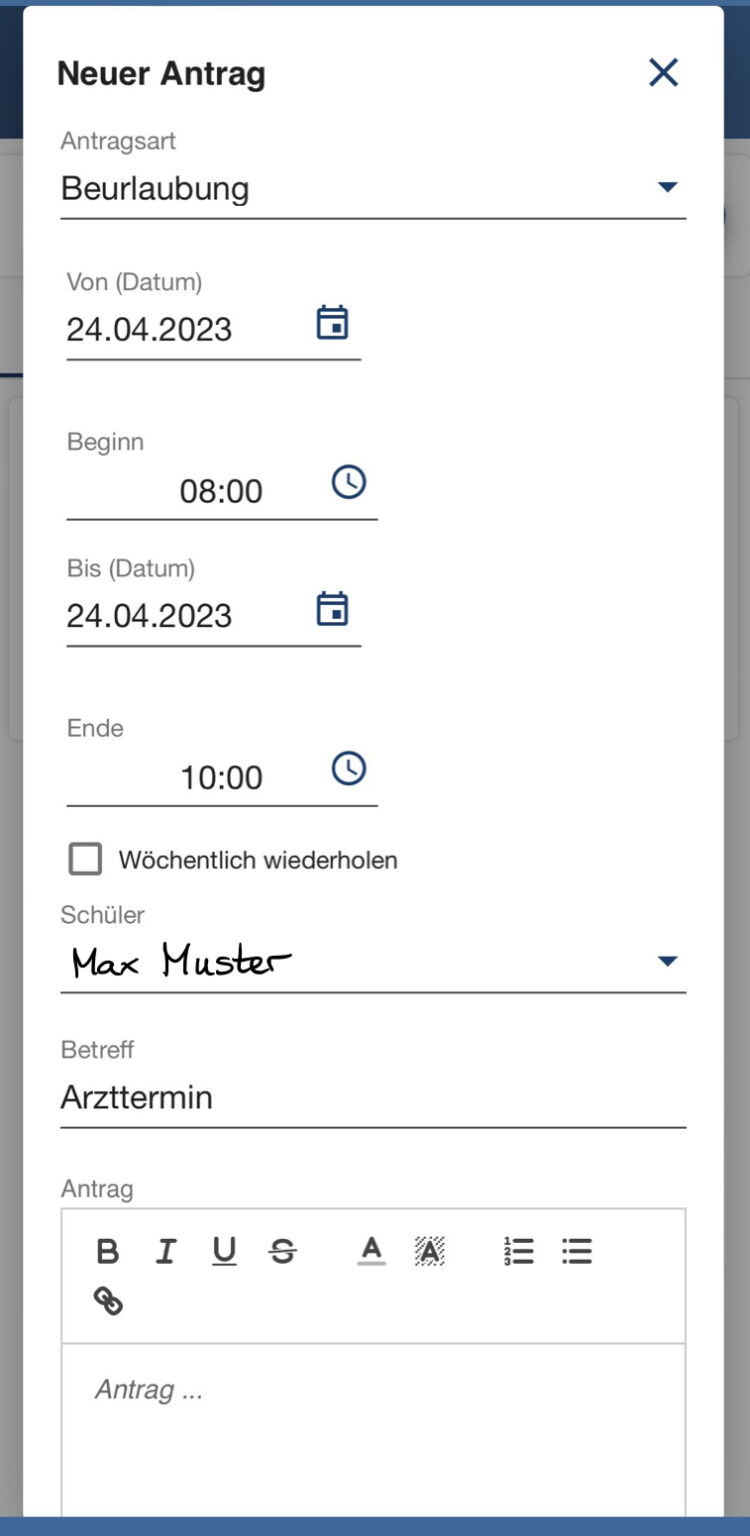750x1536 pixels.
Task: Open clock picker for Ende time
Action: pos(348,769)
